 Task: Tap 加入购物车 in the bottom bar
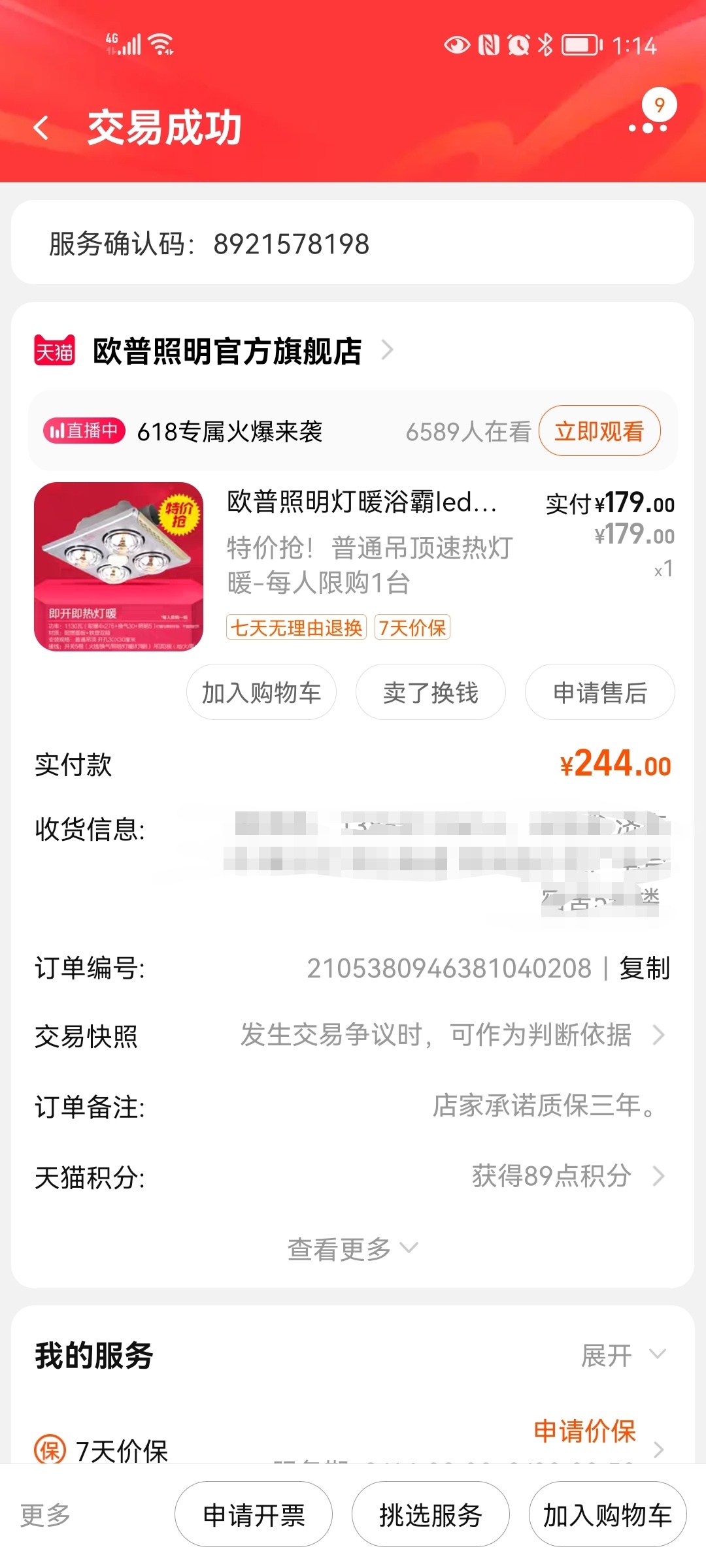607,1514
